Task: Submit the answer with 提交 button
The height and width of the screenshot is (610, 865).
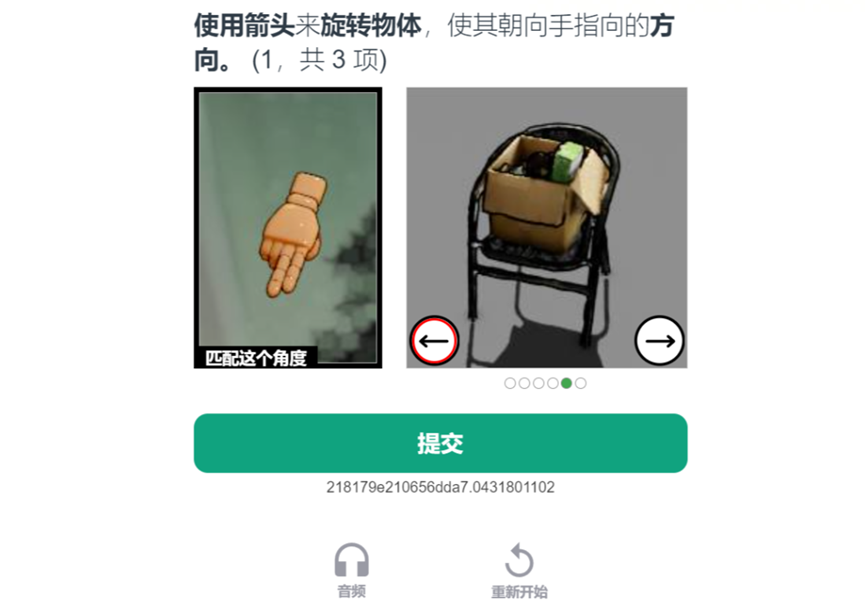Action: [440, 443]
